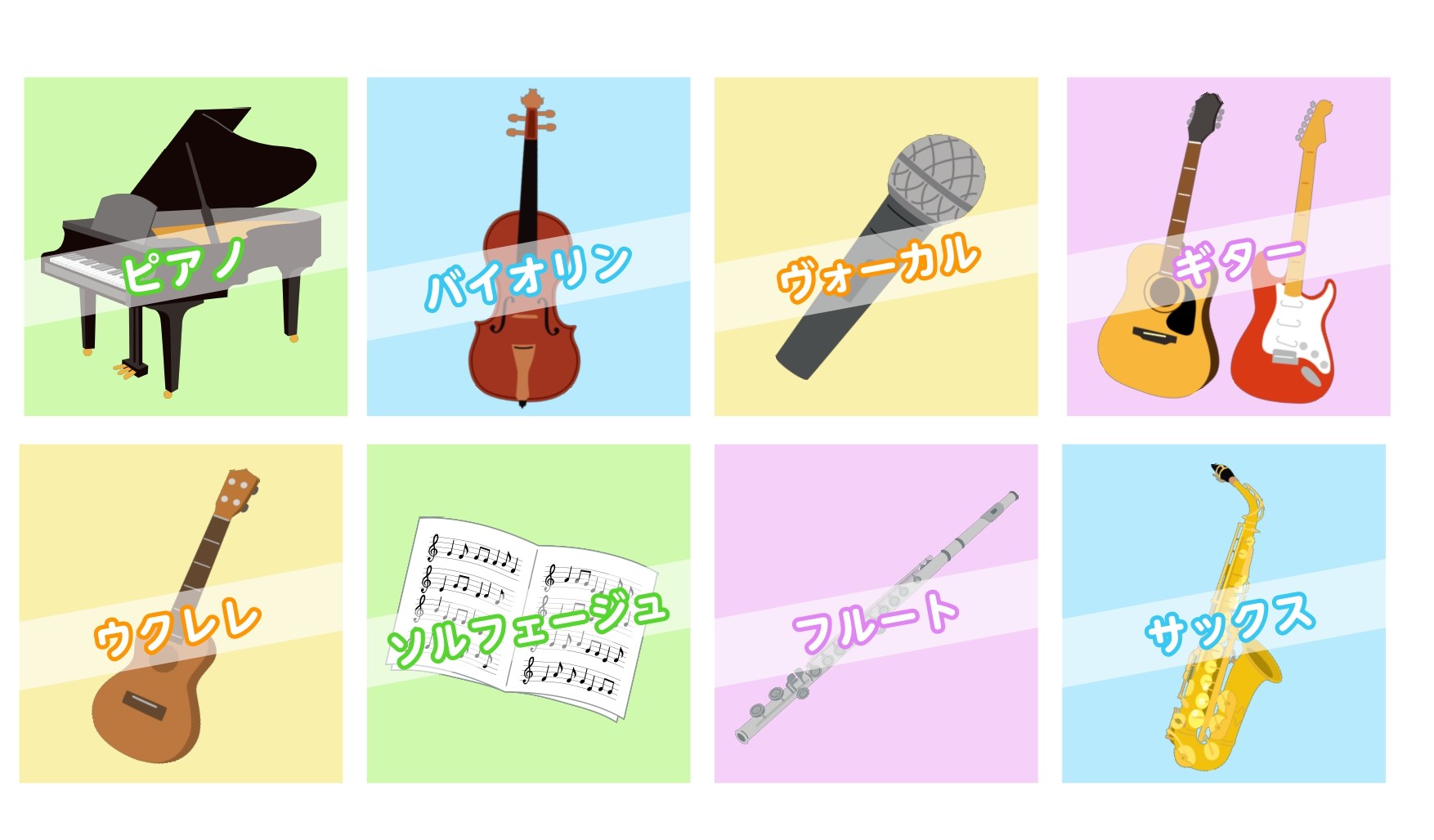Select the バイオリン violin tile
This screenshot has width=1434, height=840.
528,247
